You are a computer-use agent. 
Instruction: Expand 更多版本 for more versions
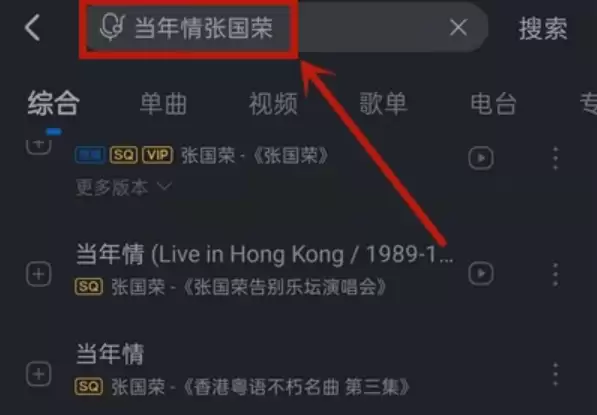click(x=124, y=187)
